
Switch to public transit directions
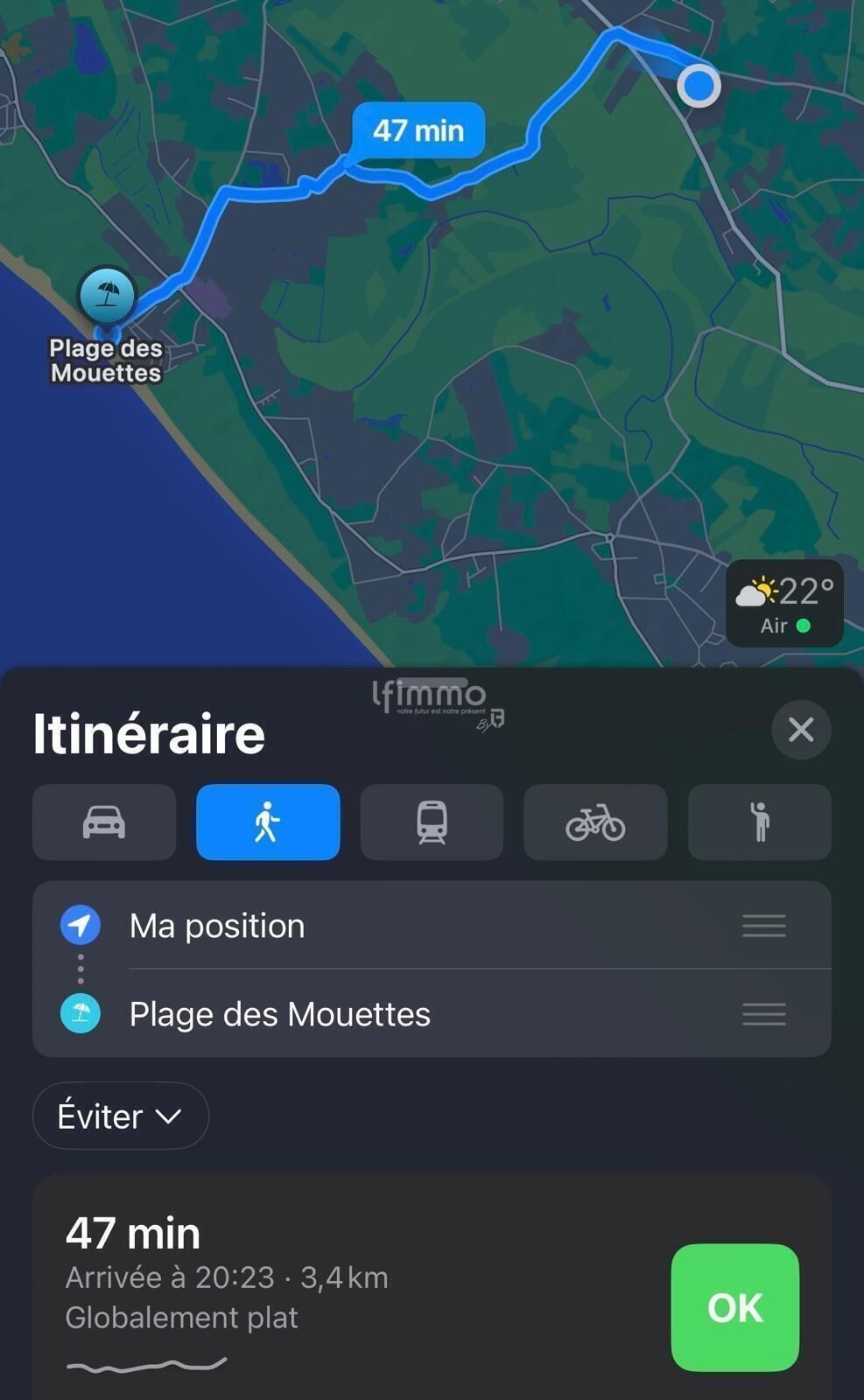(432, 822)
